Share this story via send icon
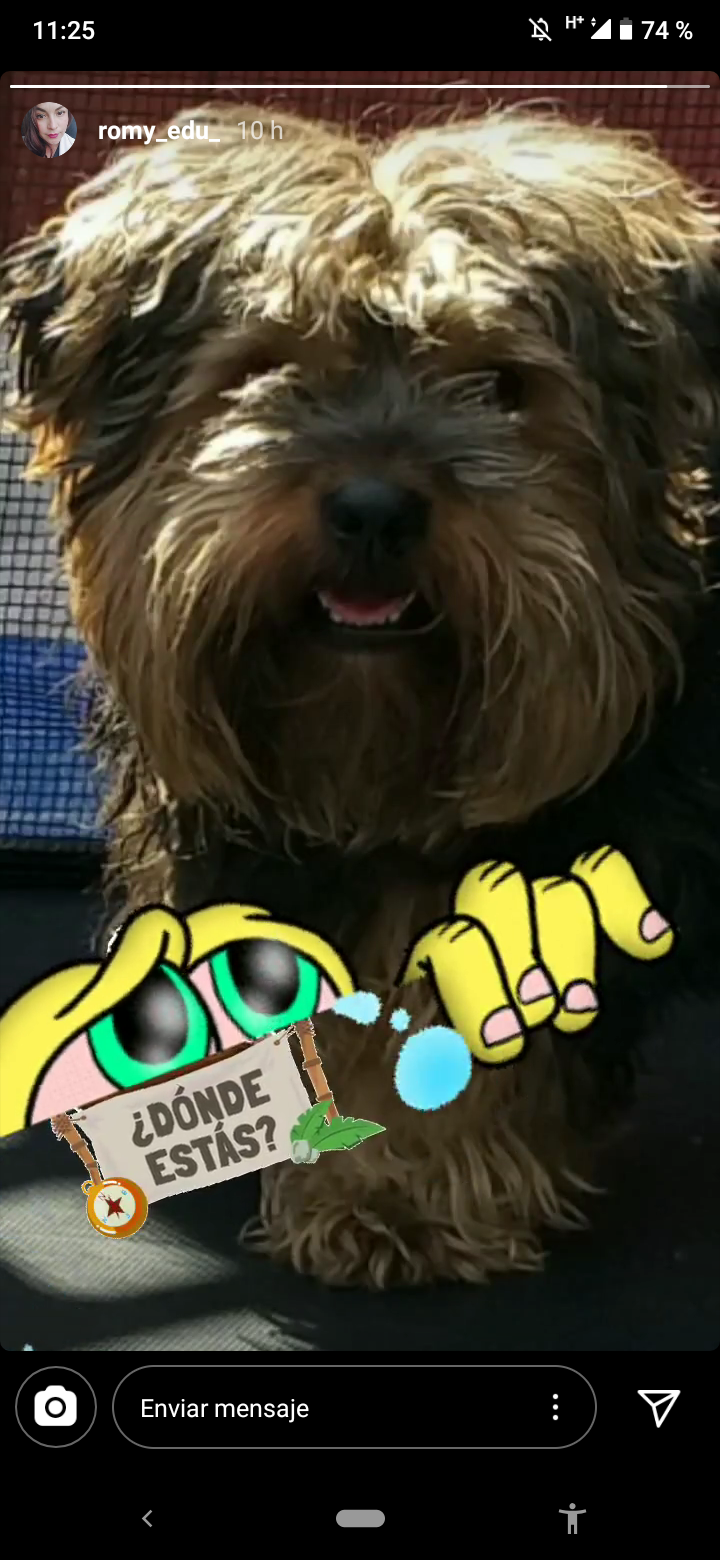The width and height of the screenshot is (720, 1560). pyautogui.click(x=659, y=1407)
